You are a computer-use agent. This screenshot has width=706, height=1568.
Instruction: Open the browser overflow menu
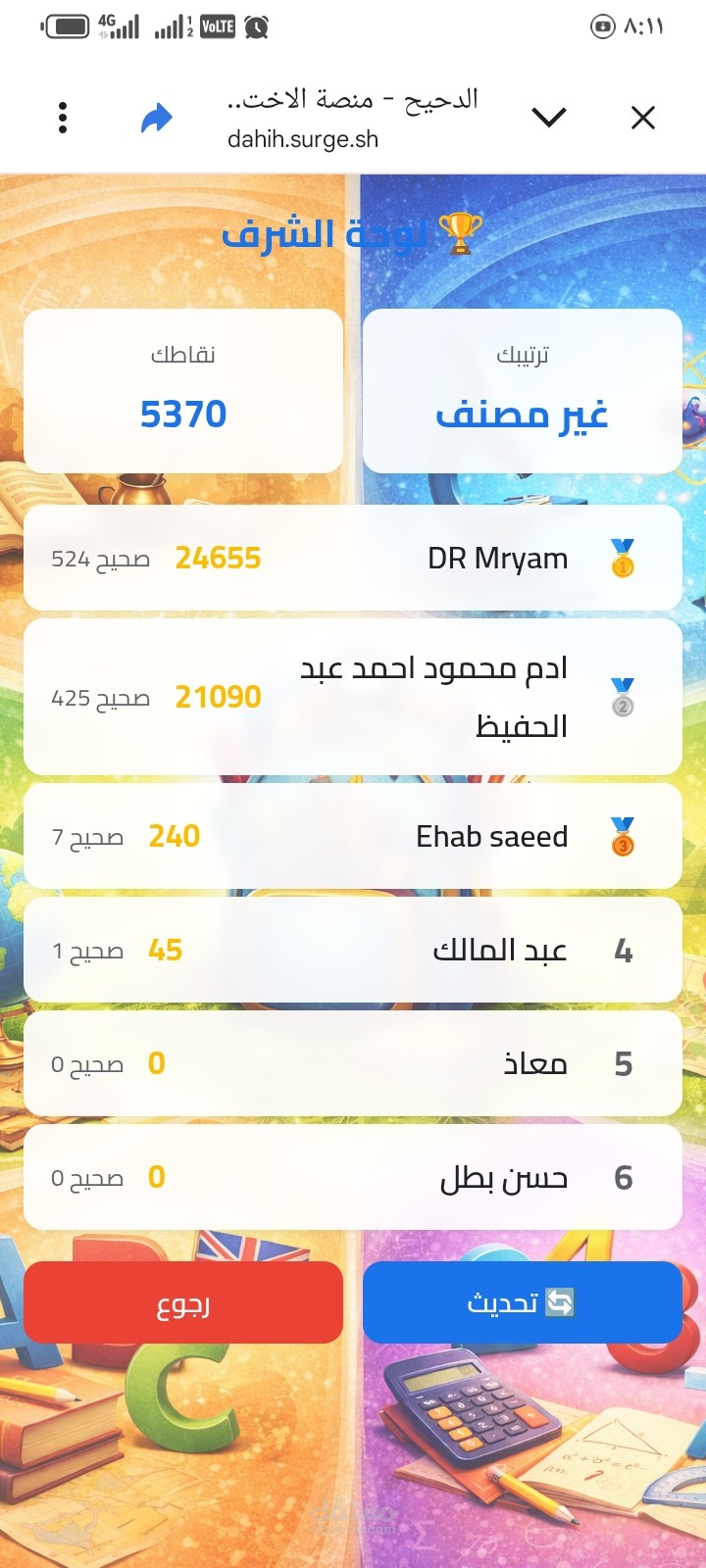coord(63,118)
